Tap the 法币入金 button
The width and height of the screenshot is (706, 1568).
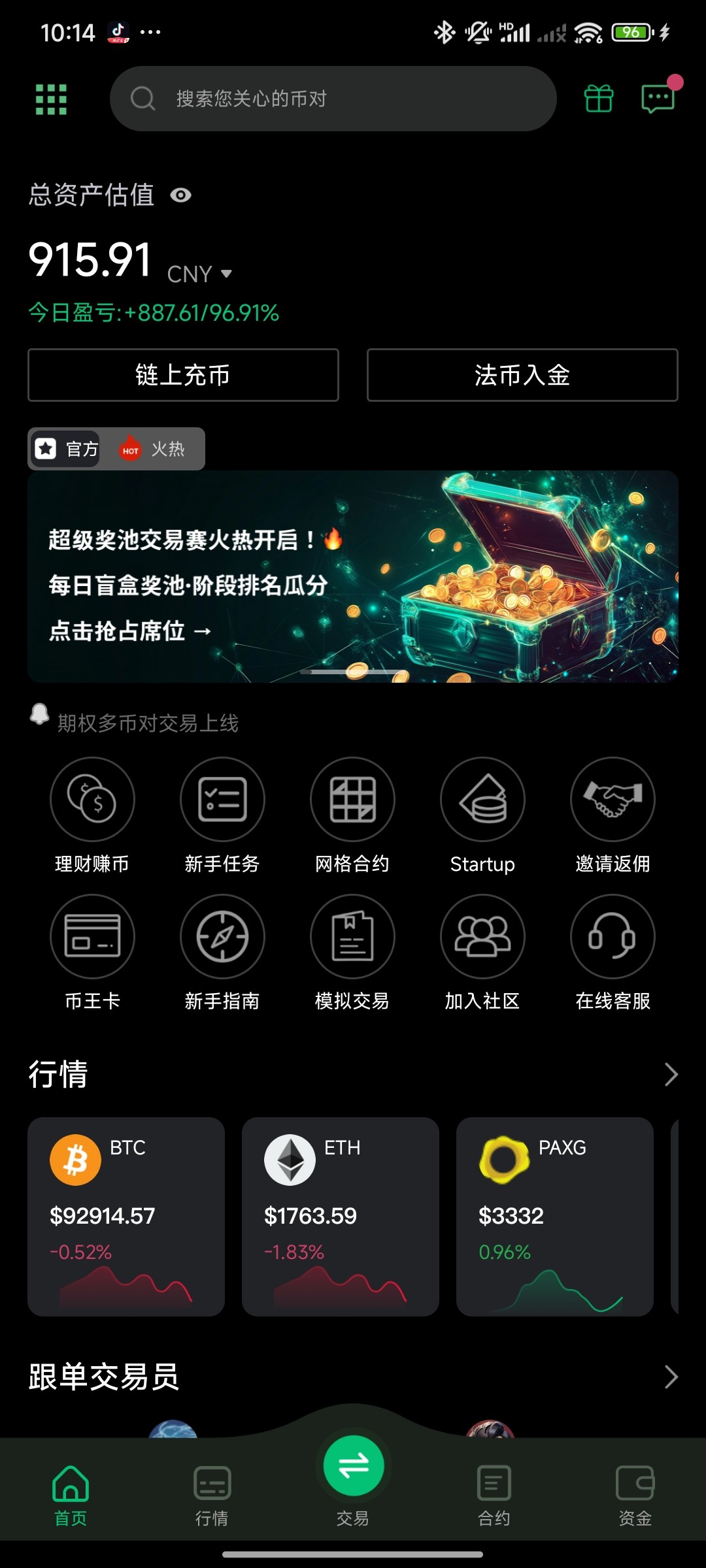tap(522, 375)
